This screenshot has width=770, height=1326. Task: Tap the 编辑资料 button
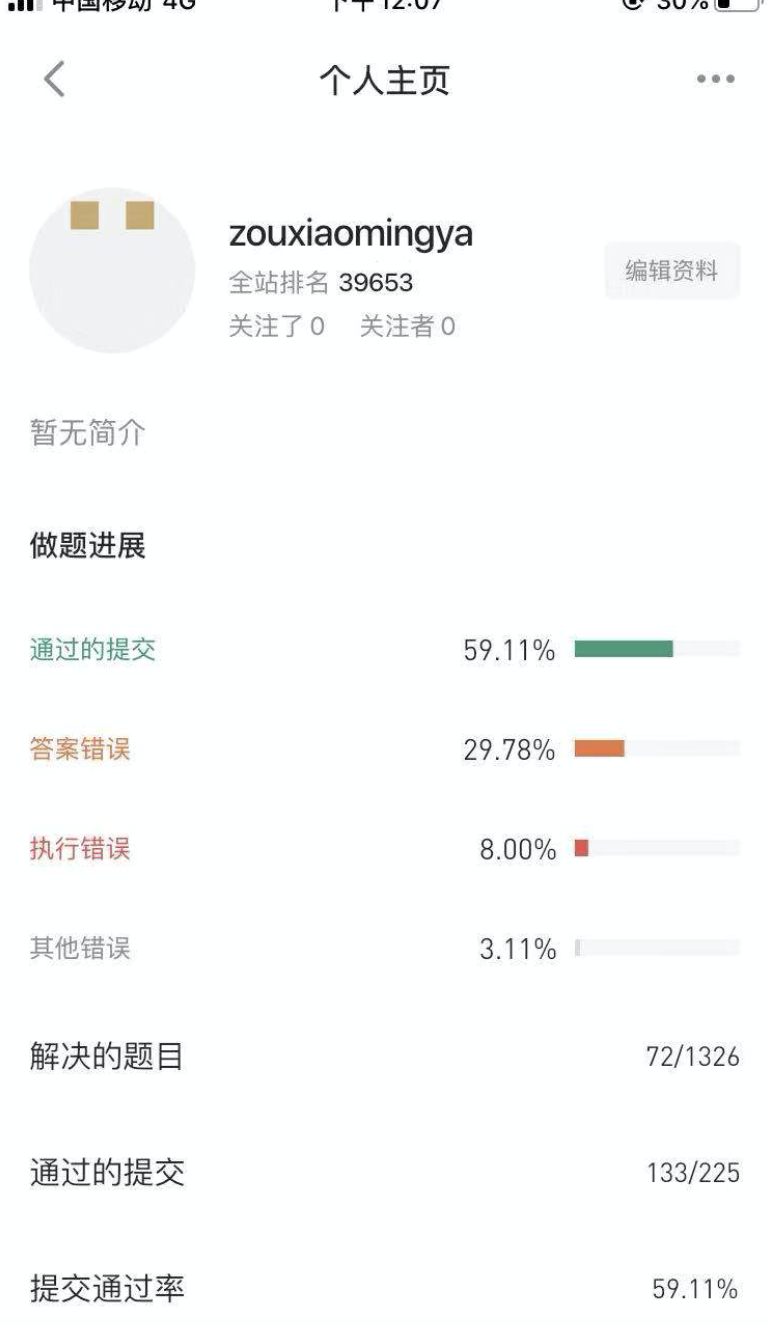pyautogui.click(x=672, y=271)
